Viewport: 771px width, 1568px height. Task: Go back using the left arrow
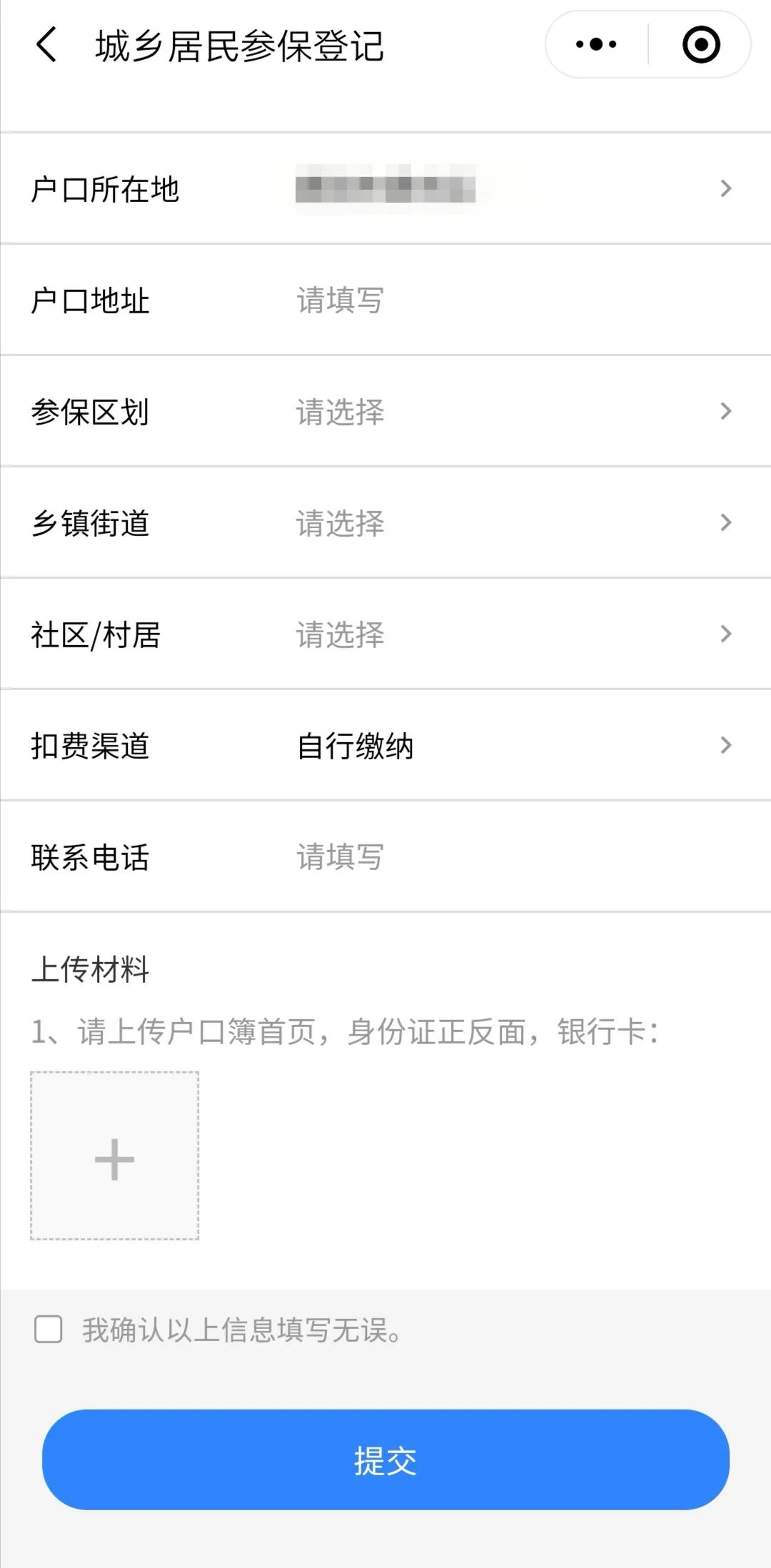click(46, 45)
